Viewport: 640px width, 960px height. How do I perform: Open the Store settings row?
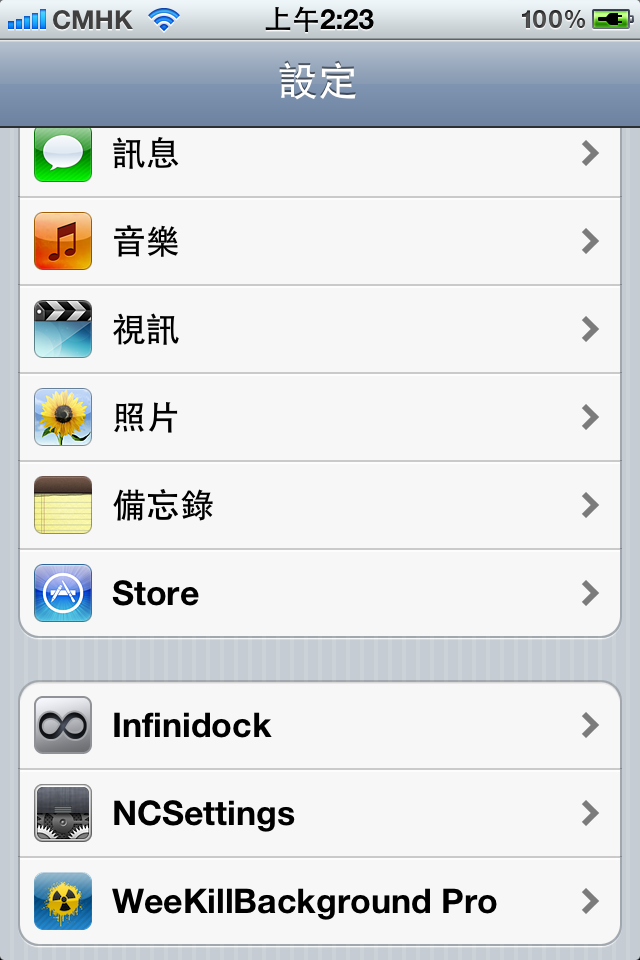(x=320, y=593)
